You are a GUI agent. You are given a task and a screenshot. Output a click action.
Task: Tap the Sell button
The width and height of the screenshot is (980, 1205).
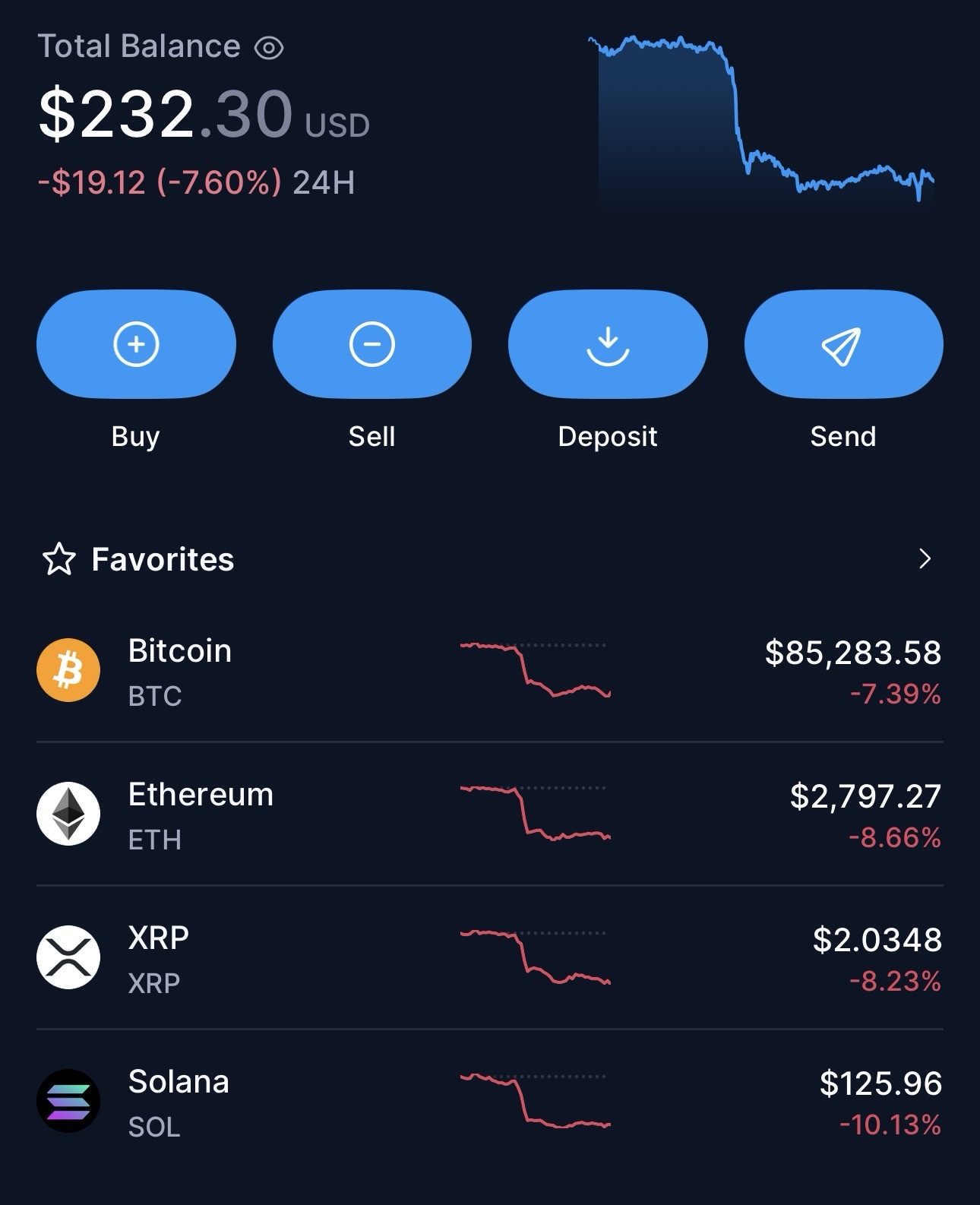371,344
